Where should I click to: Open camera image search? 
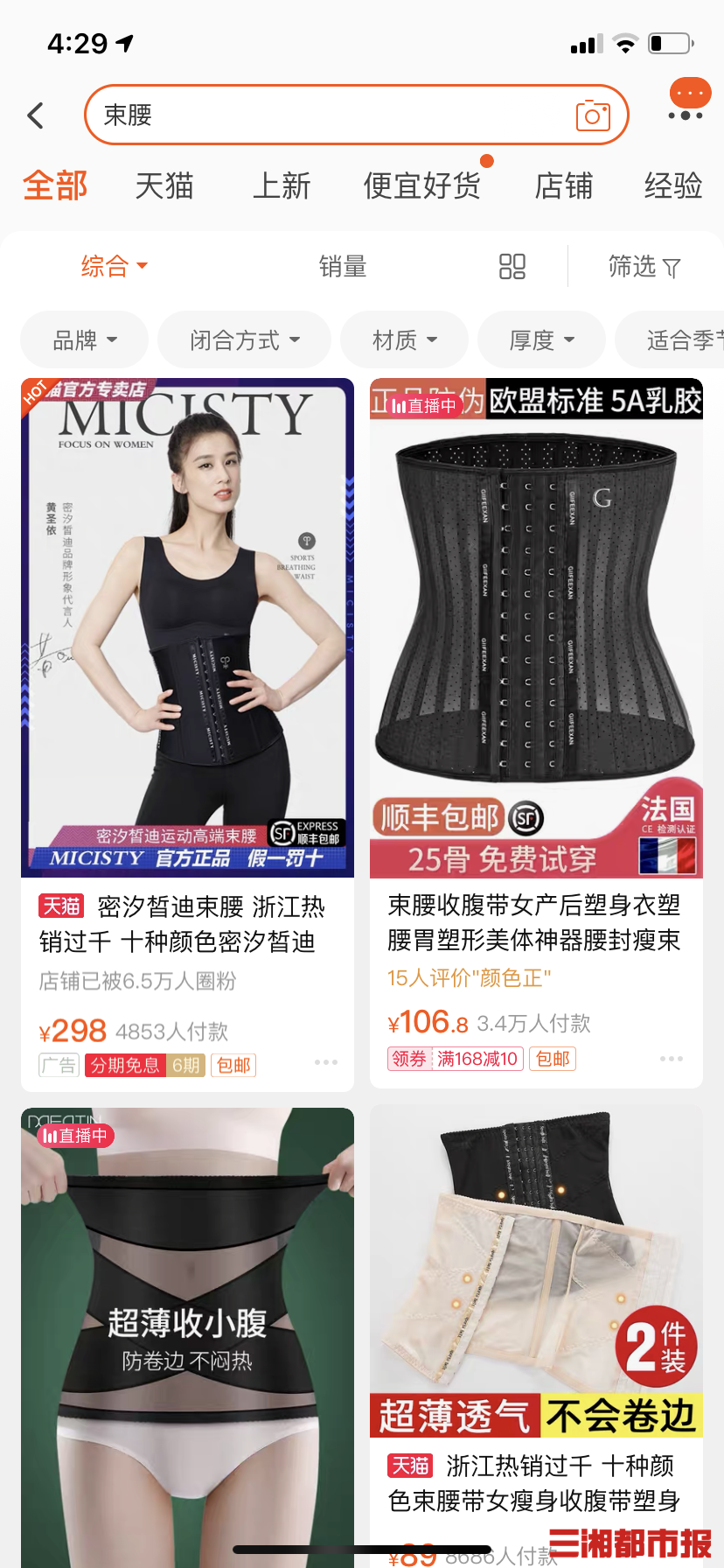tap(593, 115)
